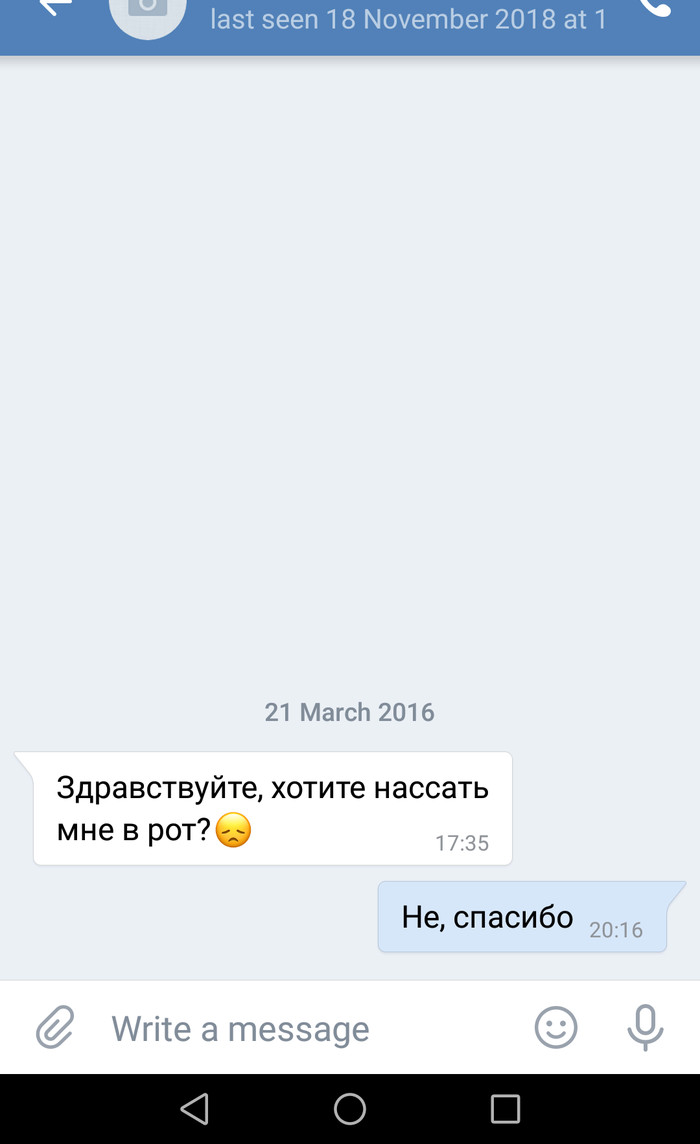Record a voice message with the microphone
The height and width of the screenshot is (1144, 700).
click(x=645, y=1027)
